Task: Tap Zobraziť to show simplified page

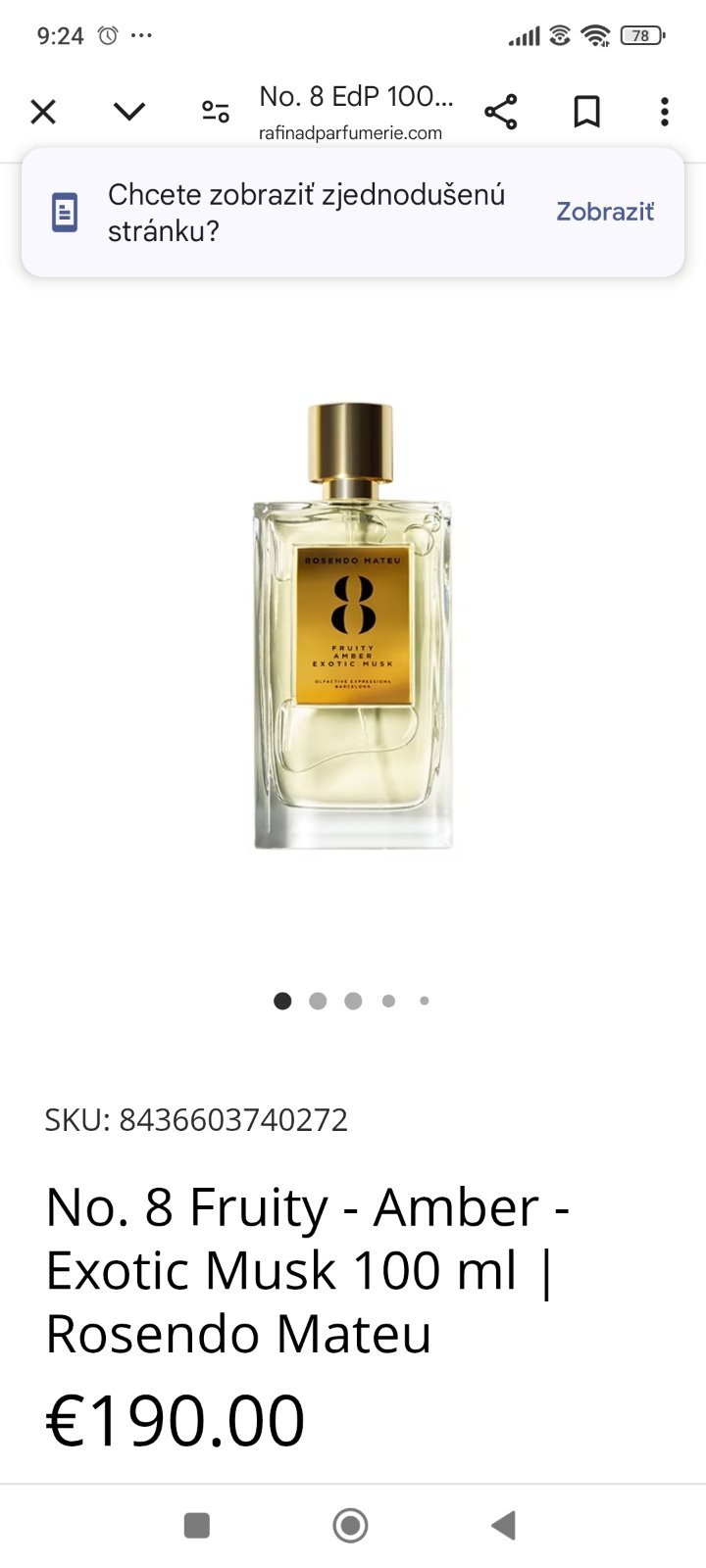Action: pos(605,212)
